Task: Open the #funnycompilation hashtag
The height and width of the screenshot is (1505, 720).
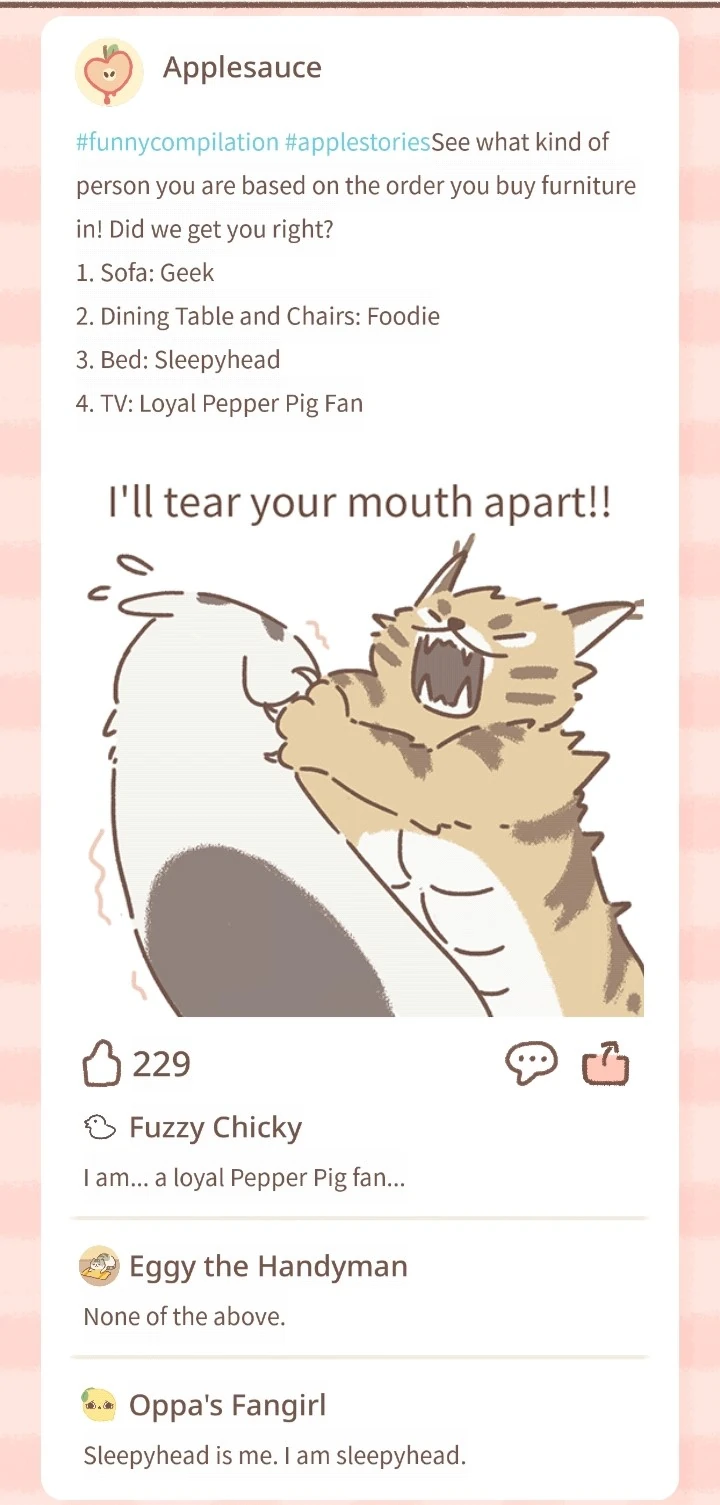Action: 177,142
